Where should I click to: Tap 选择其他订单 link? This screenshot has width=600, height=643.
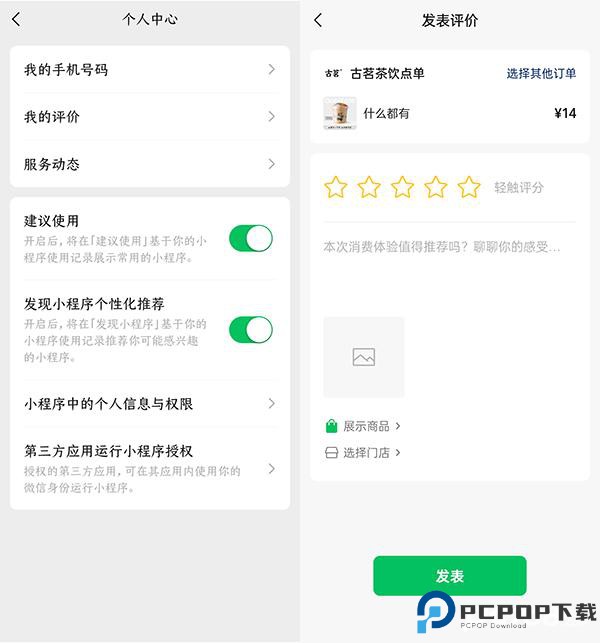coord(541,73)
